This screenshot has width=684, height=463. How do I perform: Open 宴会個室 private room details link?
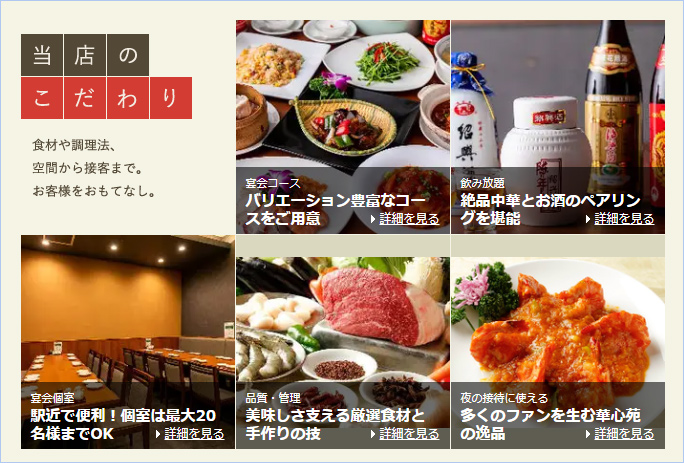pos(193,434)
